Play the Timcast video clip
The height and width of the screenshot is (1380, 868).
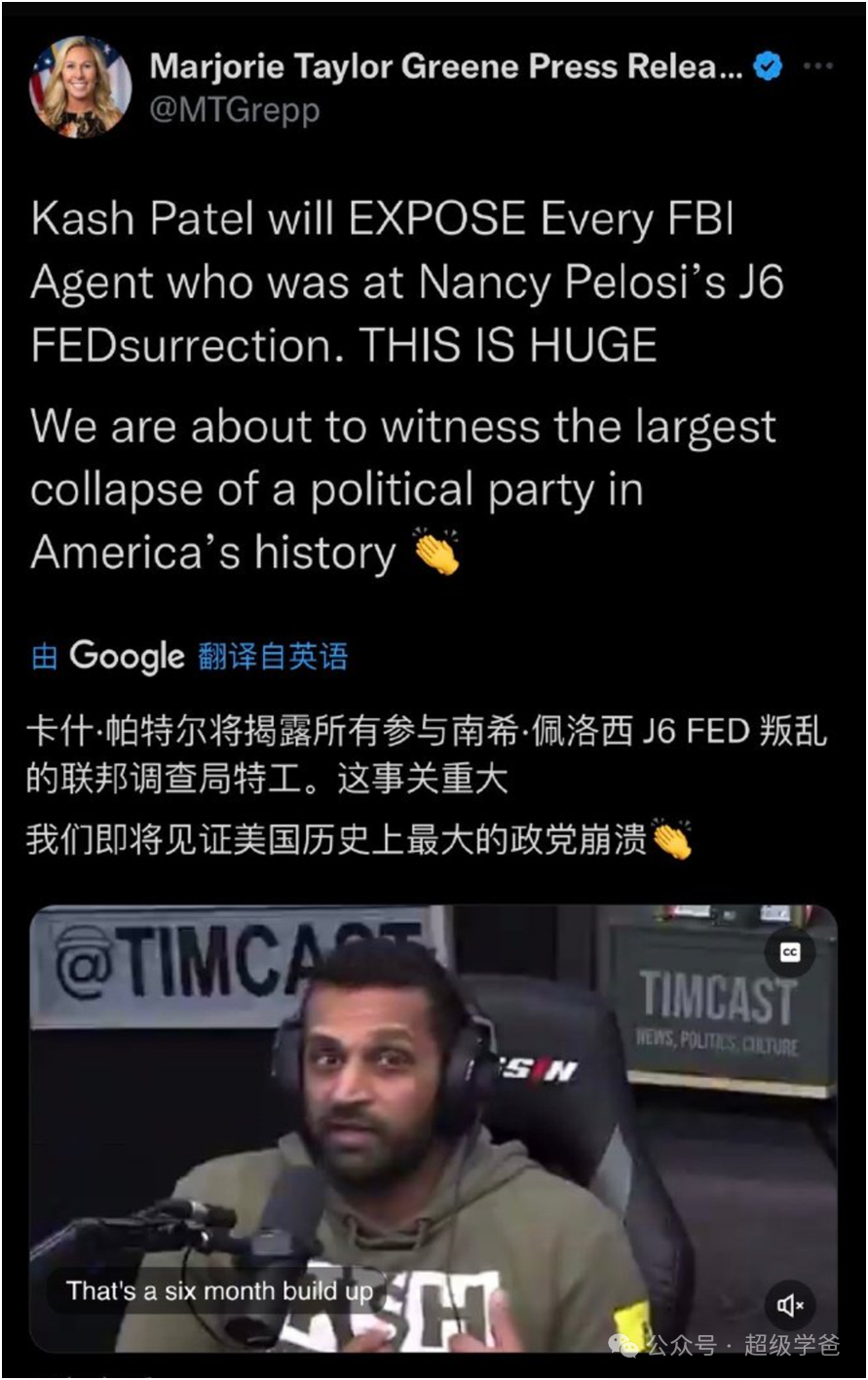pos(434,1126)
